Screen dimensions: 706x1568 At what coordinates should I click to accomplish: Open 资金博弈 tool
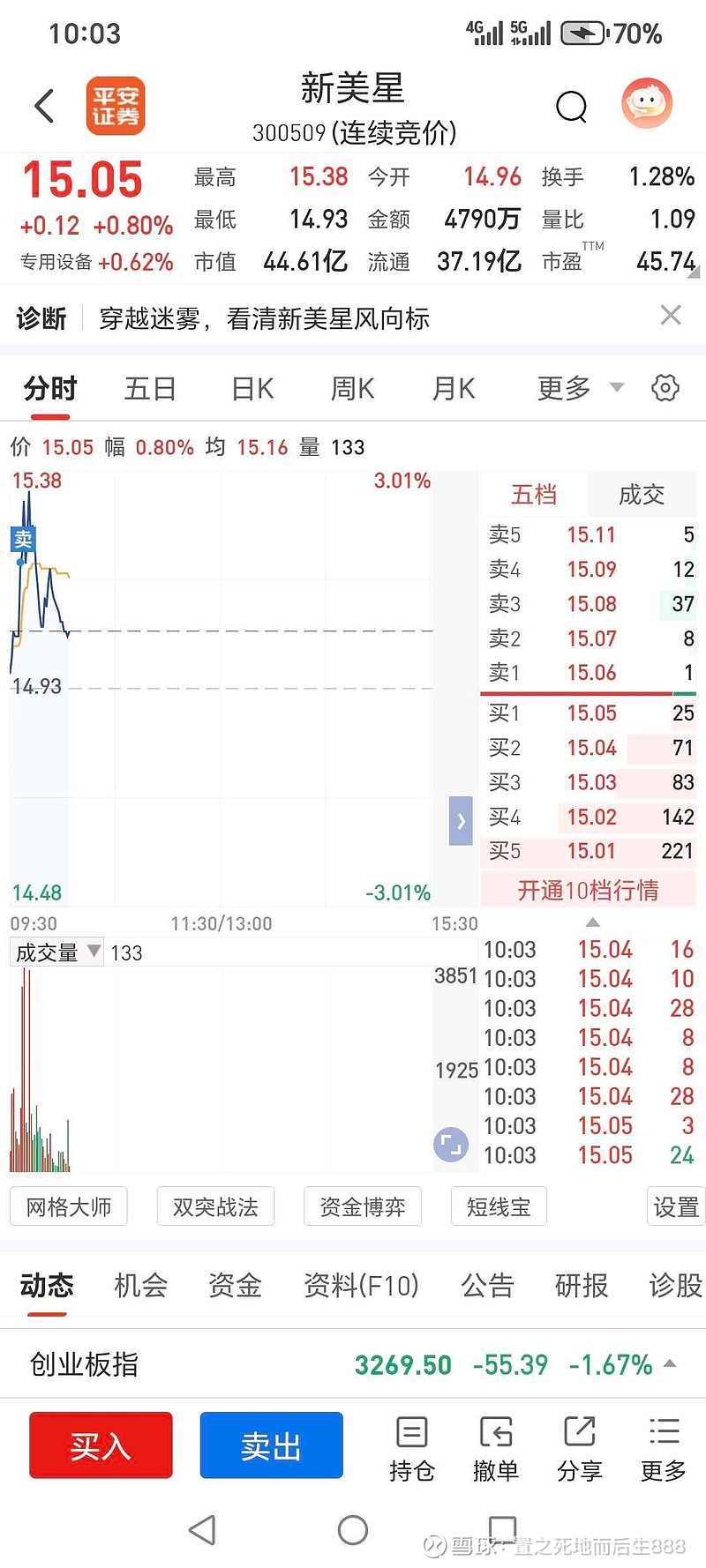coord(362,1206)
